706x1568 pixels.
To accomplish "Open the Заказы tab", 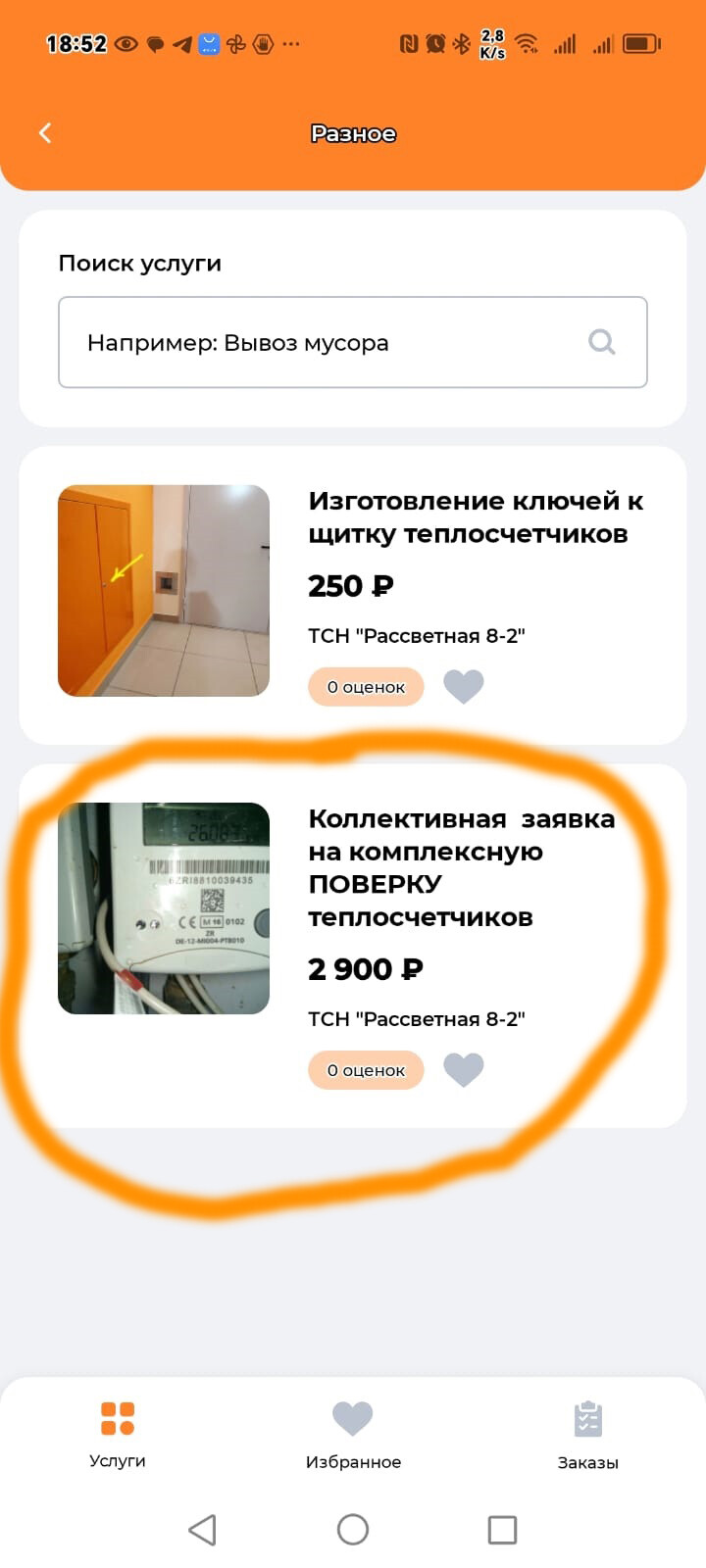I will 587,1434.
